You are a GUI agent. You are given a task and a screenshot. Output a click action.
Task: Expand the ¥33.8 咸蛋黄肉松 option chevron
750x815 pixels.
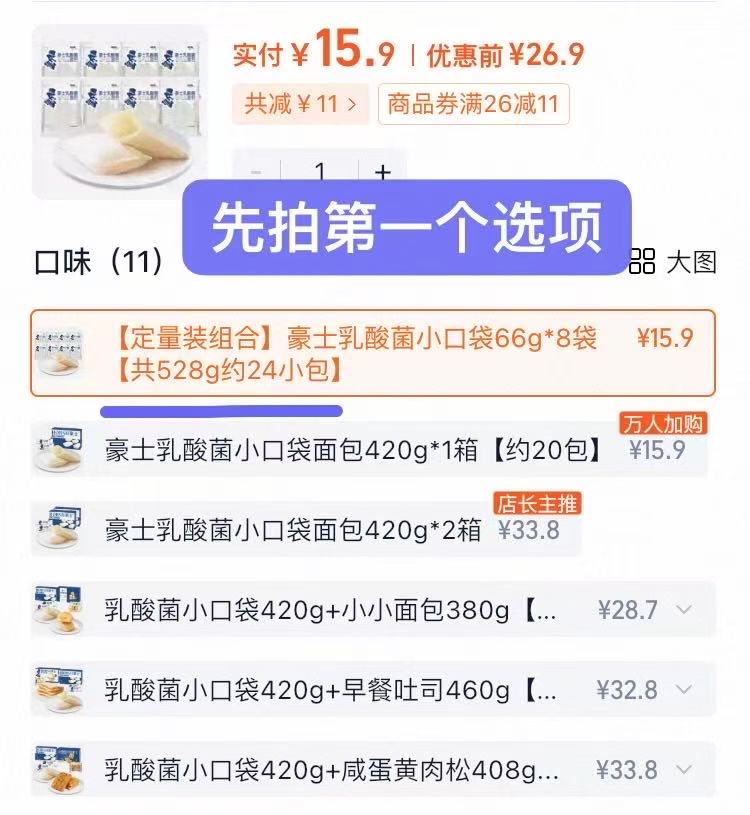685,769
